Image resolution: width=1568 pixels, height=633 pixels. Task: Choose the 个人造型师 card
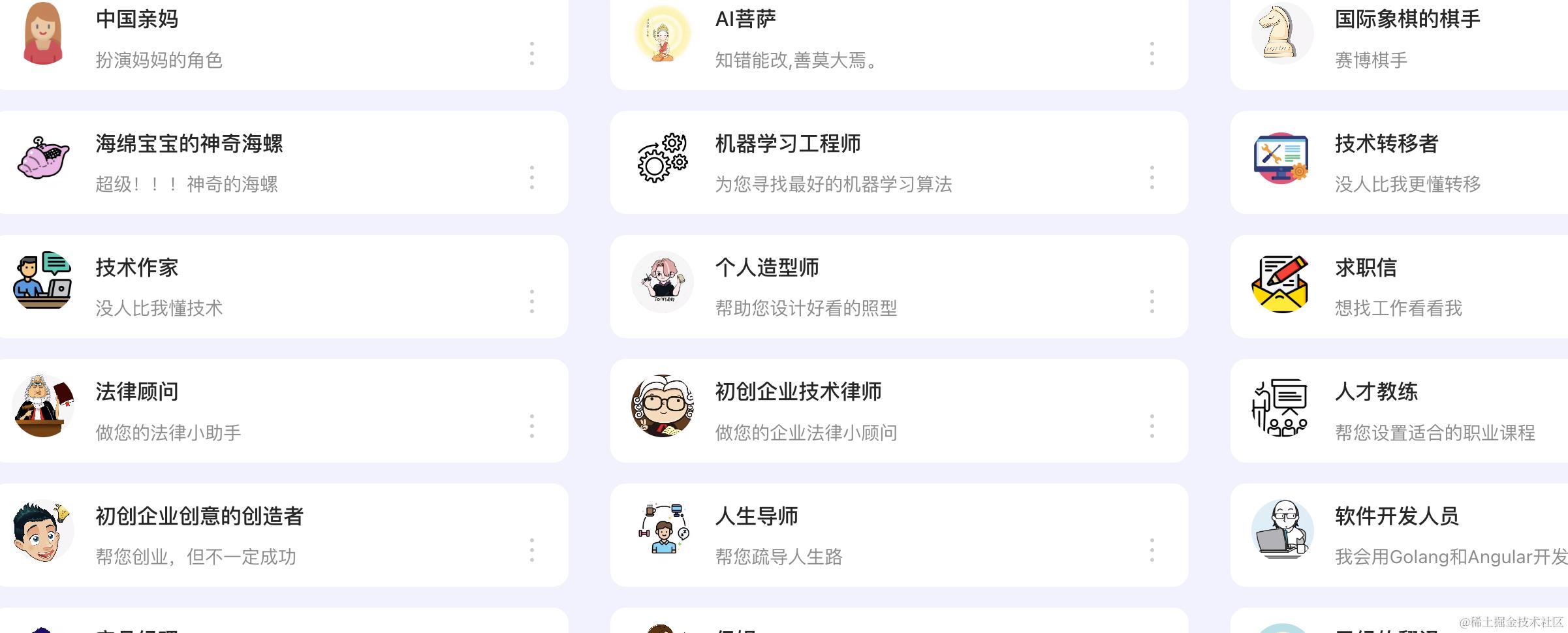point(881,287)
